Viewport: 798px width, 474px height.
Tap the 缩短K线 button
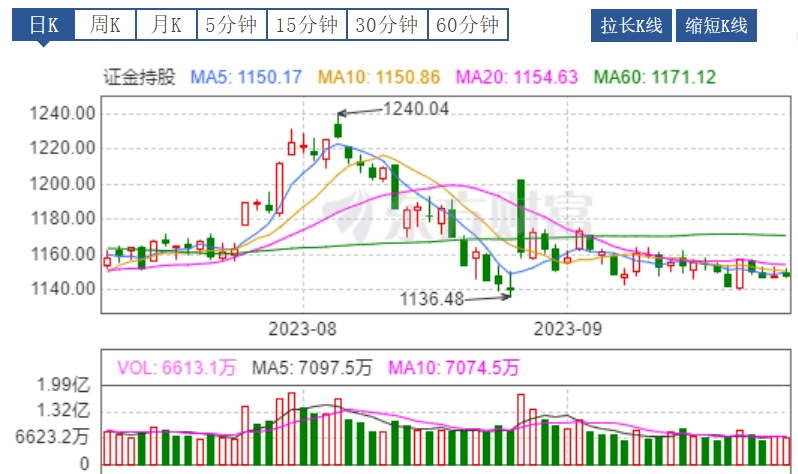click(716, 25)
